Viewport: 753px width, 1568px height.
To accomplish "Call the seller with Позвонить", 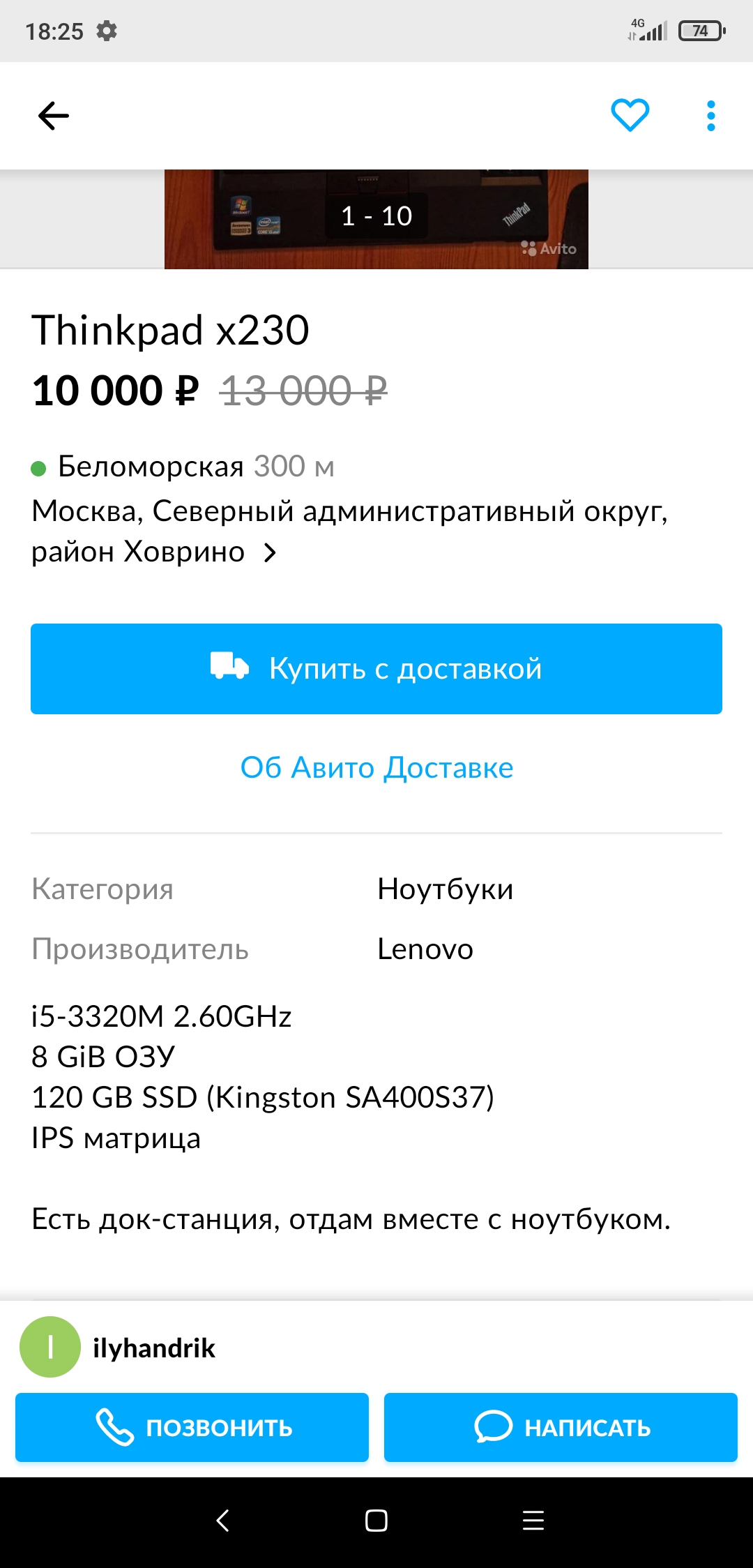I will pos(192,1427).
